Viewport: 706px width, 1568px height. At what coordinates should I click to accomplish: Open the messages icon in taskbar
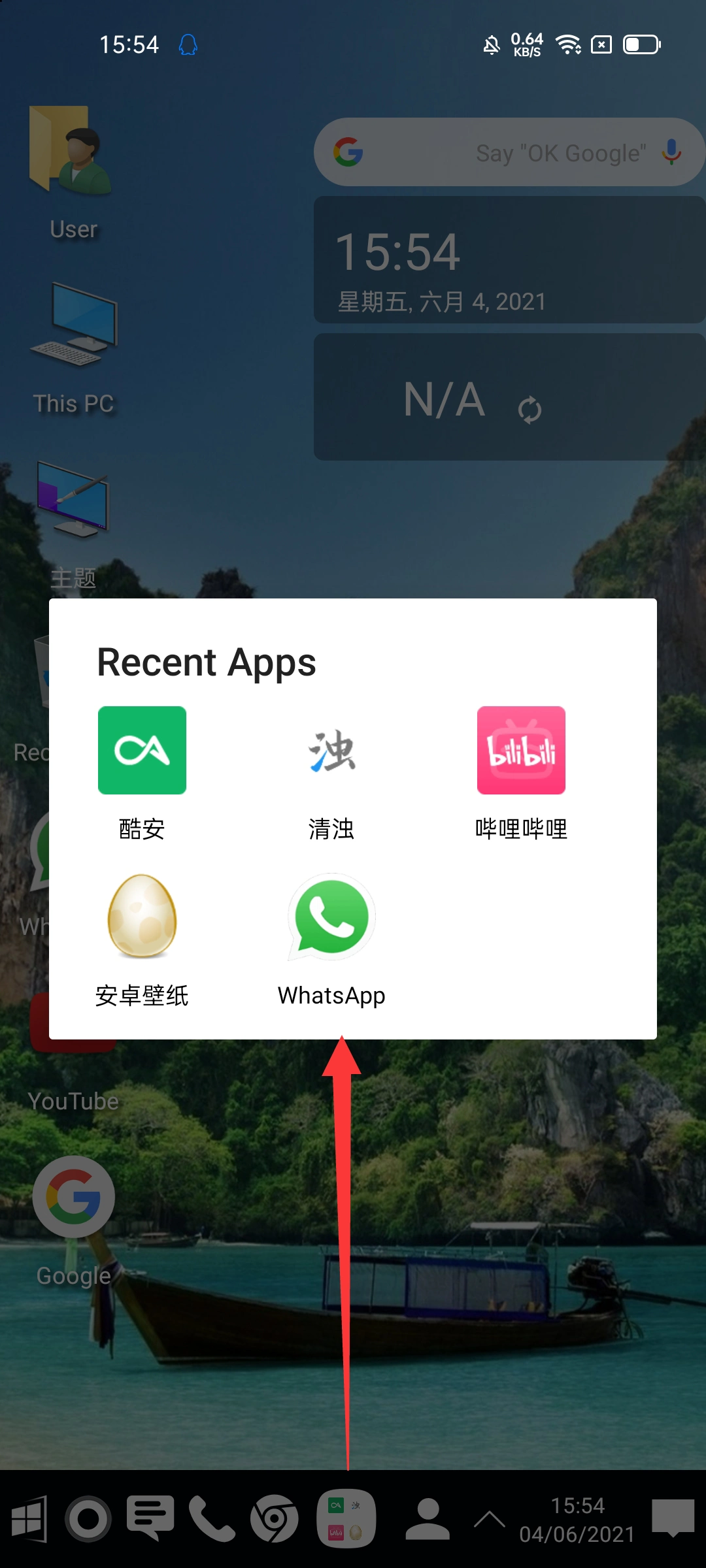point(150,1518)
